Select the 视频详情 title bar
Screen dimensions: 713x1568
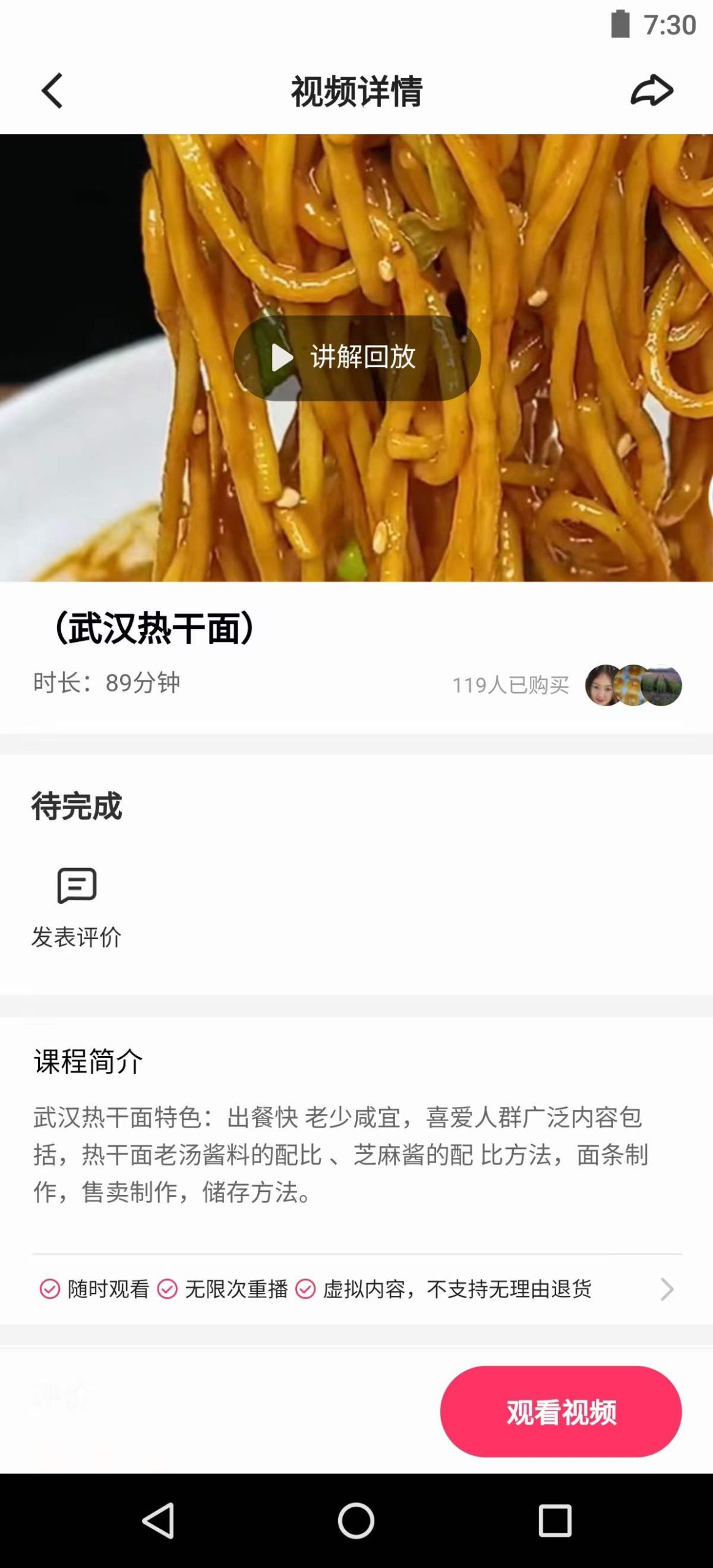point(356,91)
